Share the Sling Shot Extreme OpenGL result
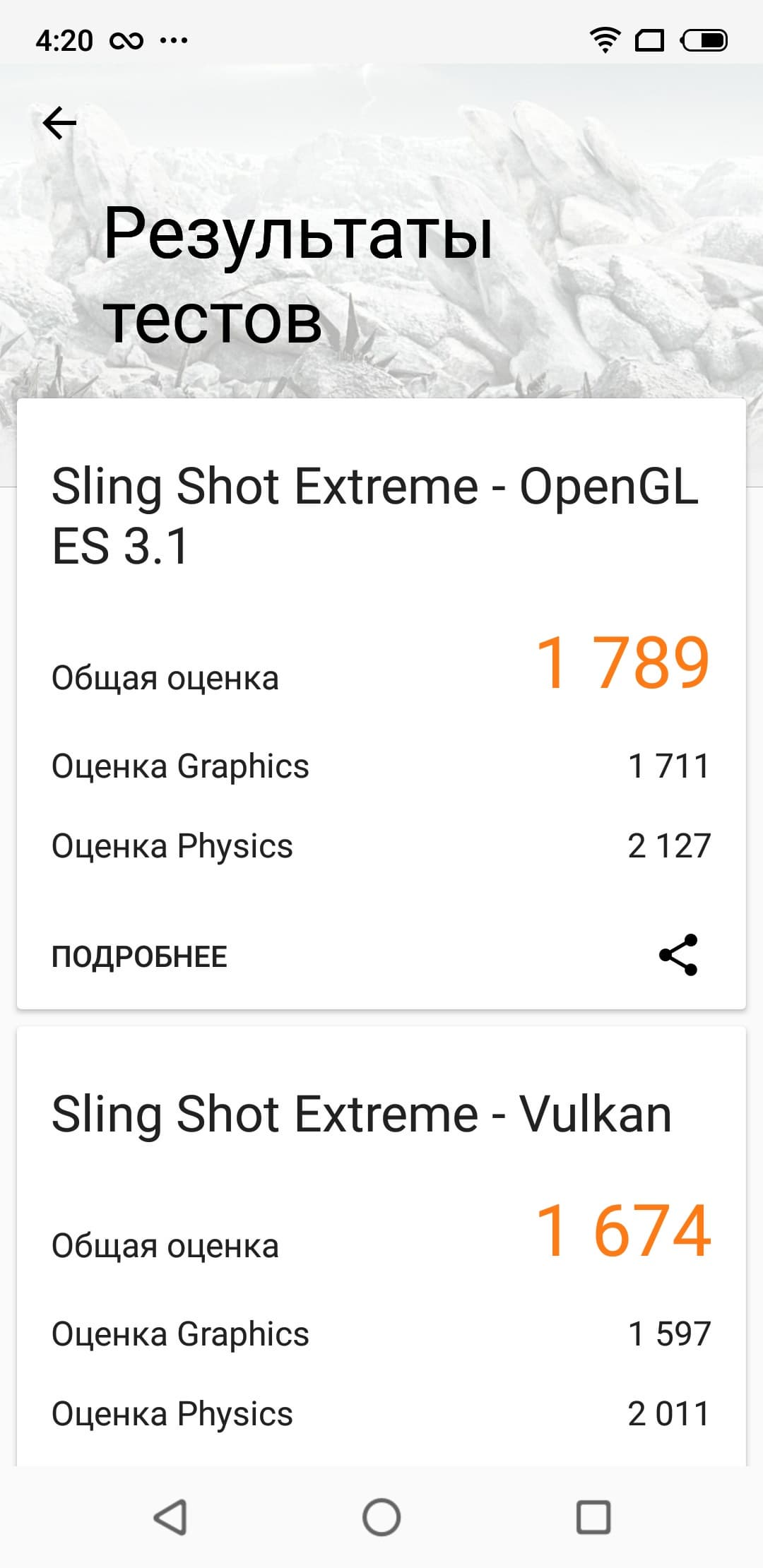The width and height of the screenshot is (763, 1568). coord(678,955)
